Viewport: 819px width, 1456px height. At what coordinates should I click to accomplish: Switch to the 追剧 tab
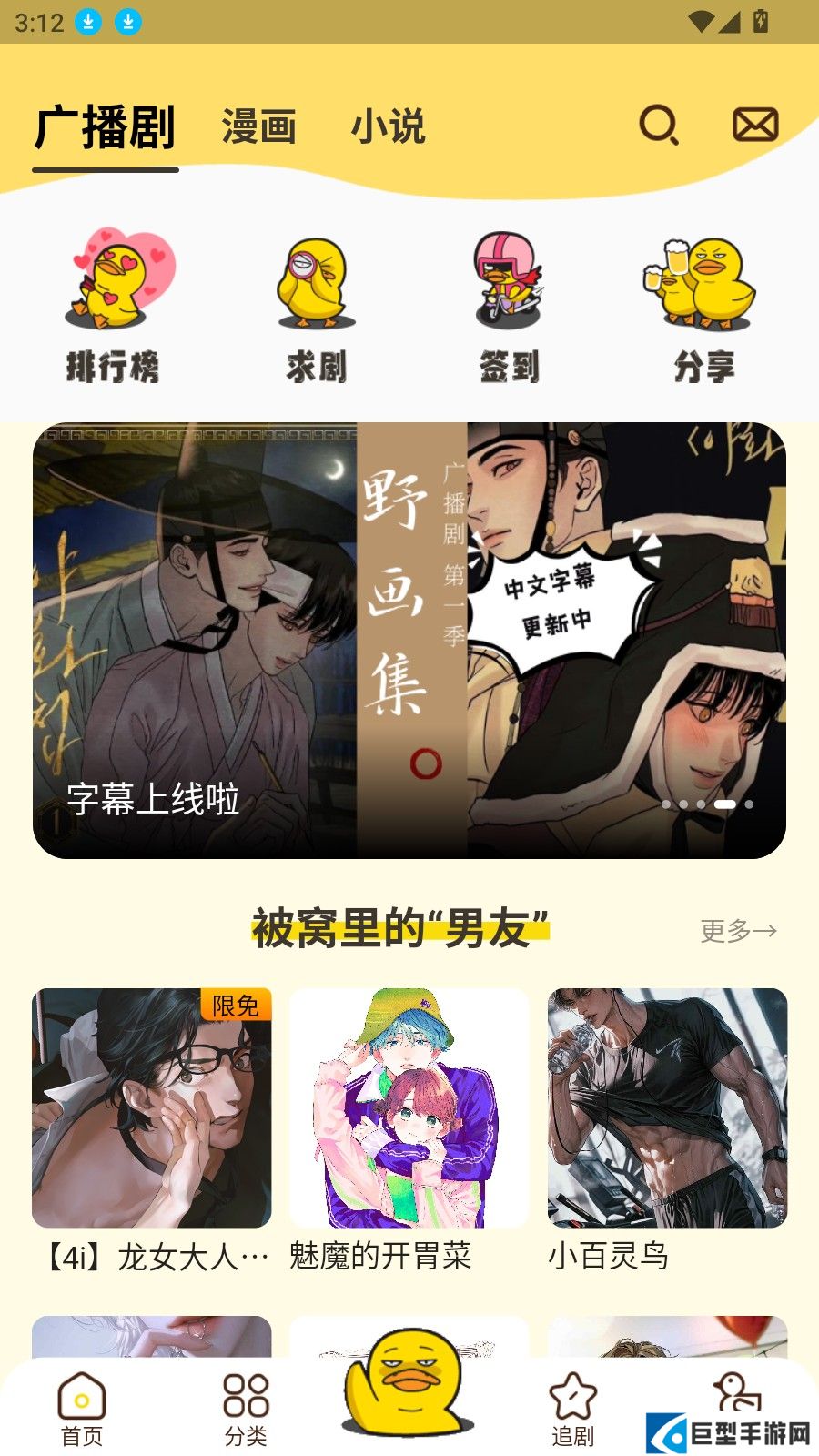(572, 1409)
